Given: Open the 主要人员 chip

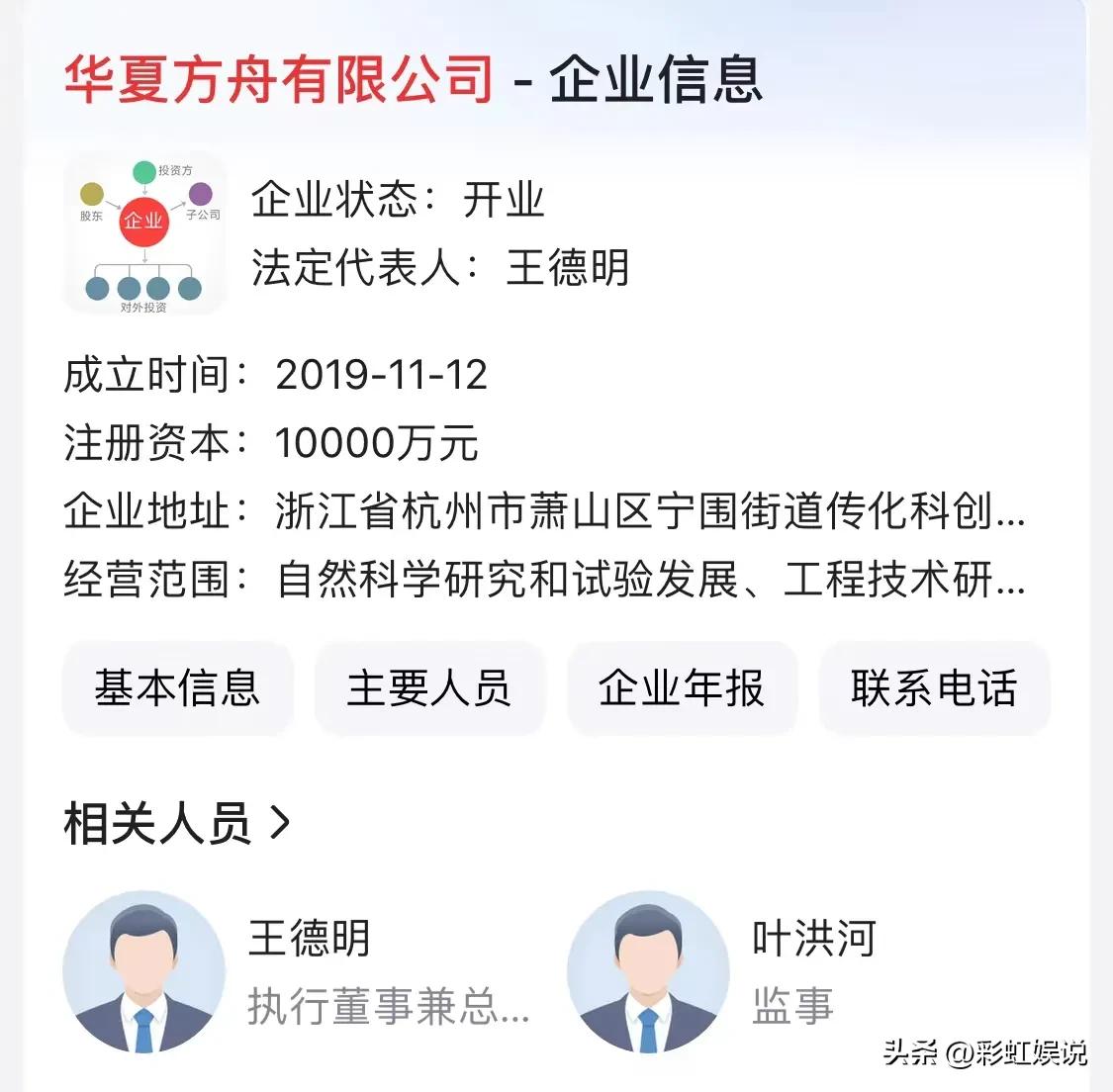Looking at the screenshot, I should click(x=429, y=688).
